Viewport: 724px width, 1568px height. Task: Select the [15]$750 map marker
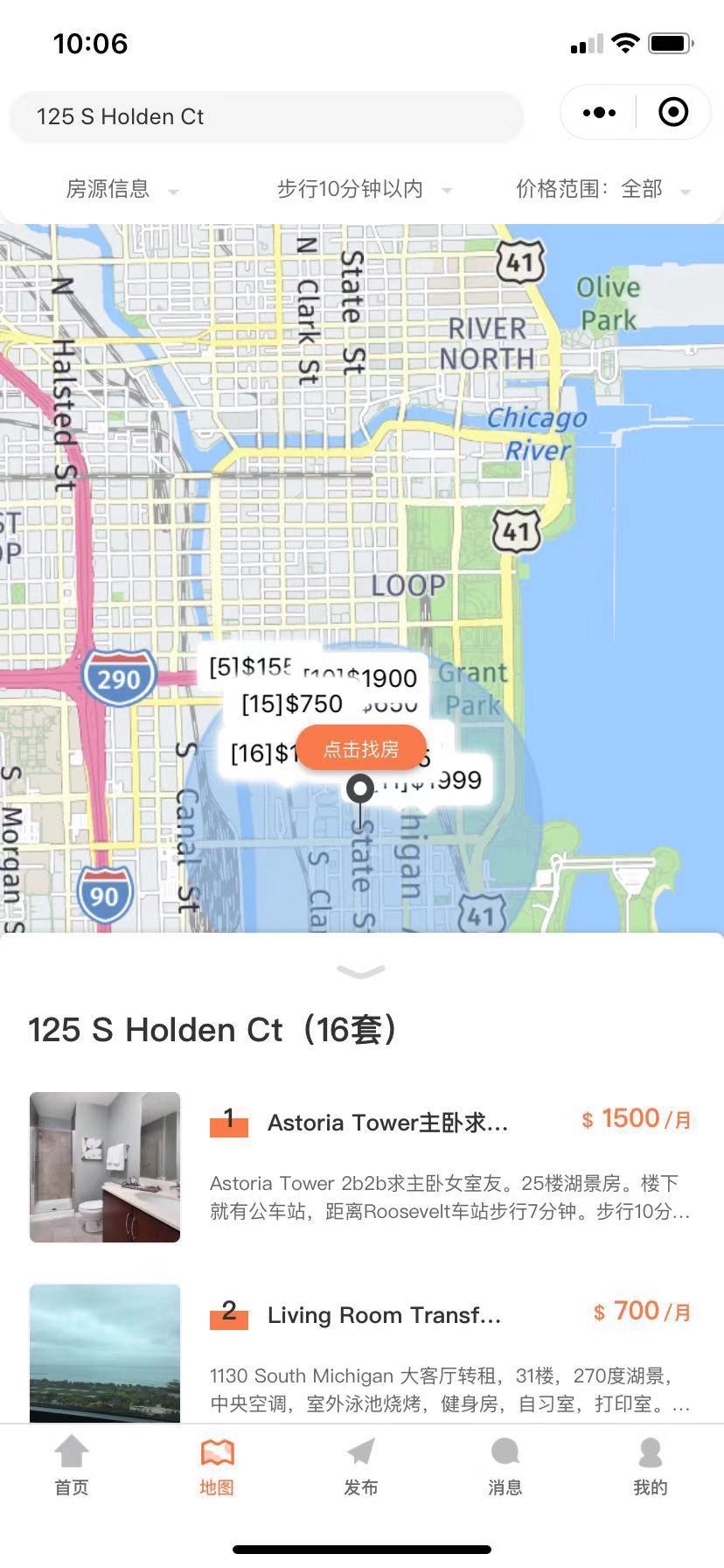pos(291,703)
